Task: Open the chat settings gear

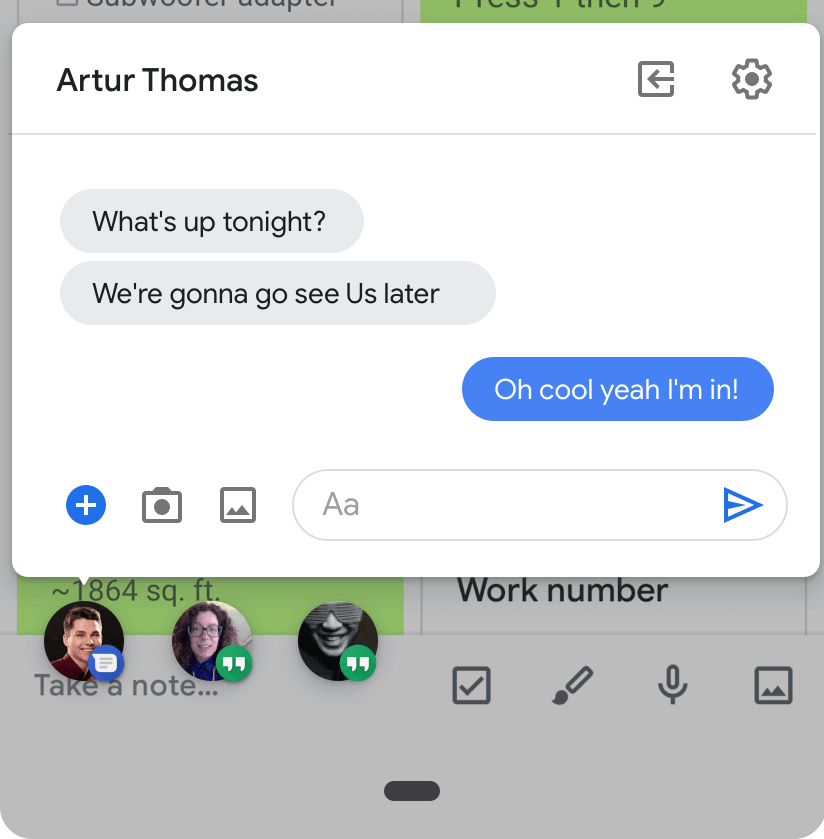Action: (752, 79)
